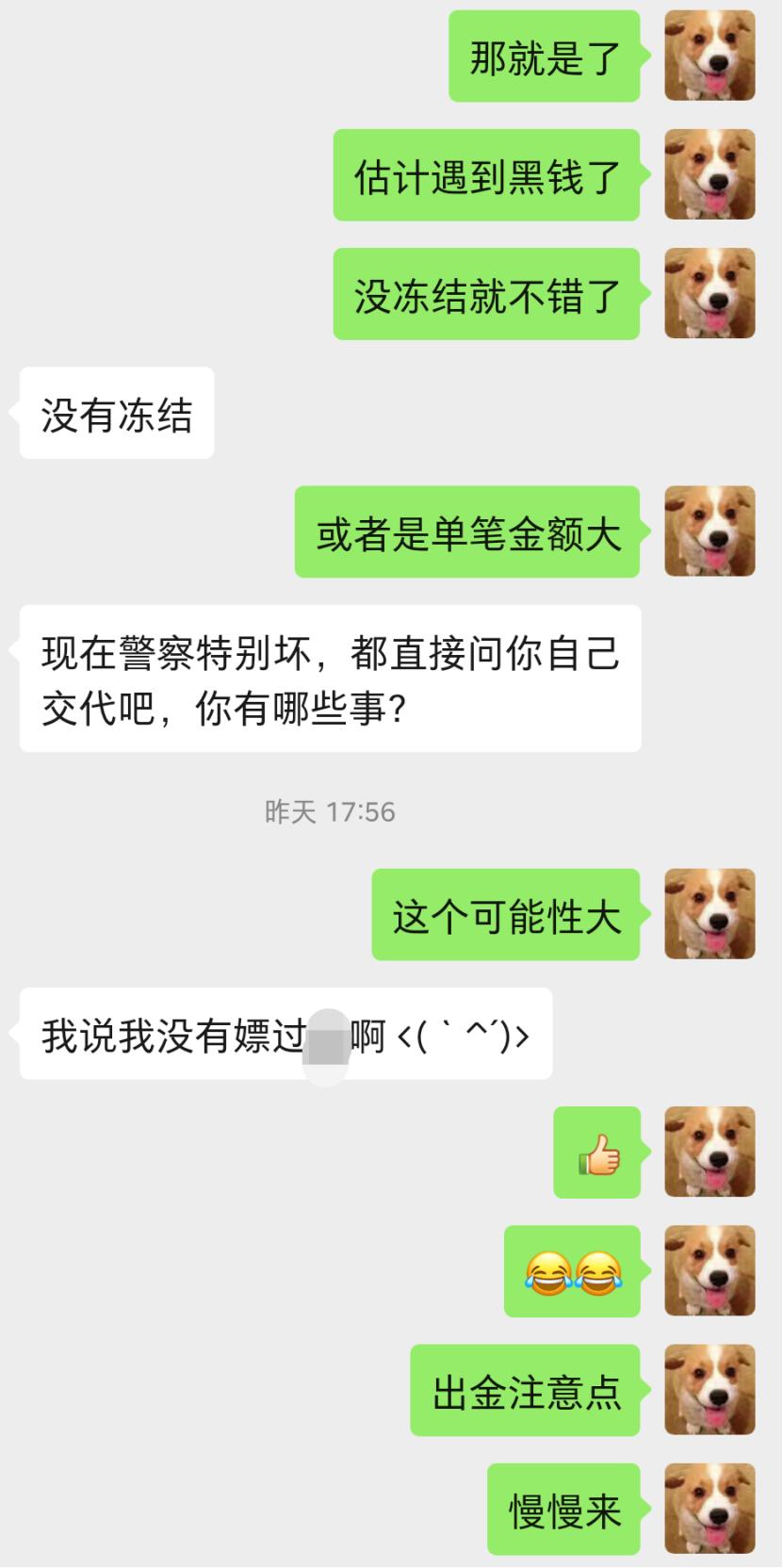The width and height of the screenshot is (783, 1568).
Task: Click the '慢慢来' chat bubble
Action: coord(563,1508)
